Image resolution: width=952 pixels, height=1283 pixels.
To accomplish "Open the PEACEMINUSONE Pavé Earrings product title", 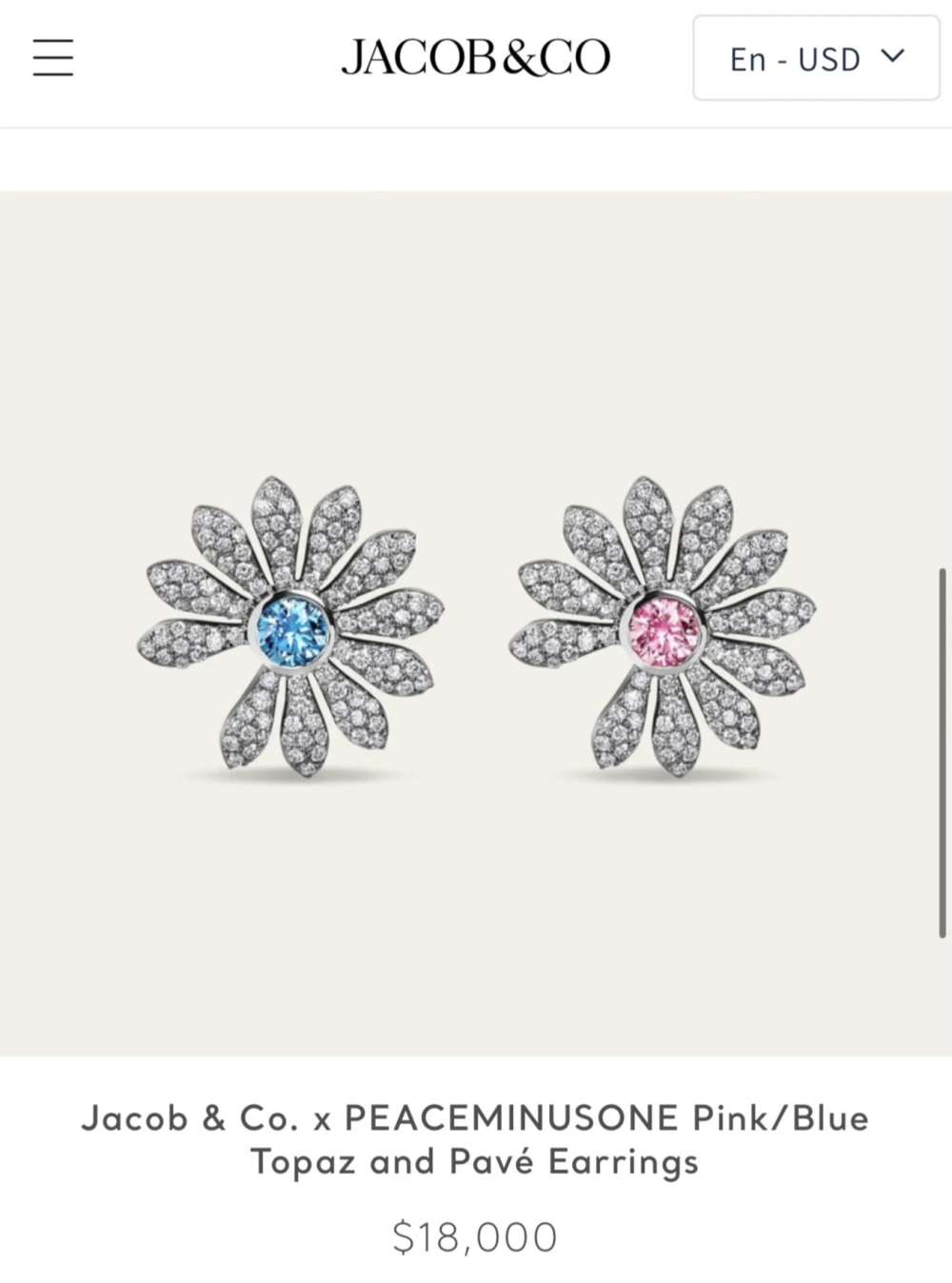I will (x=475, y=1139).
